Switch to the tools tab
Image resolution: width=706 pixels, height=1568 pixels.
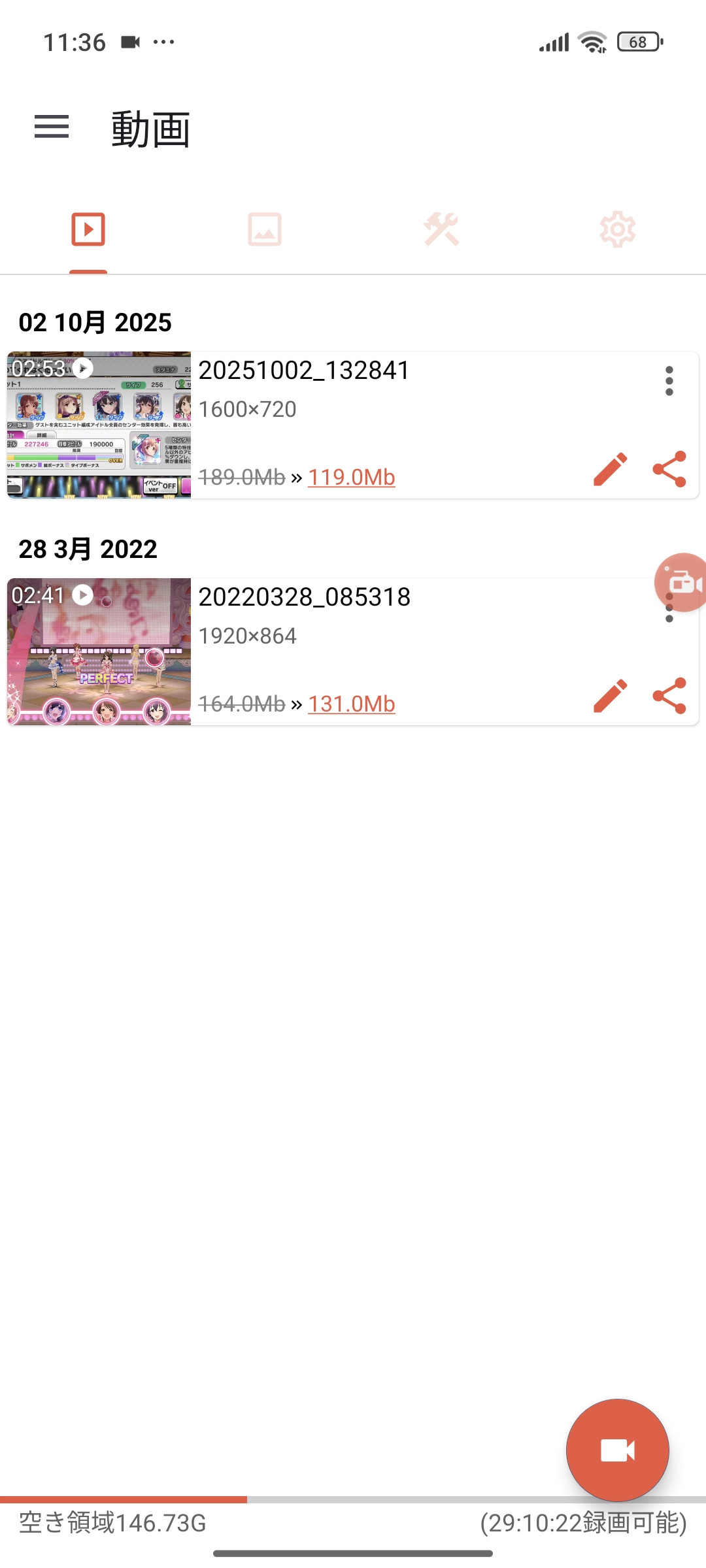[441, 230]
